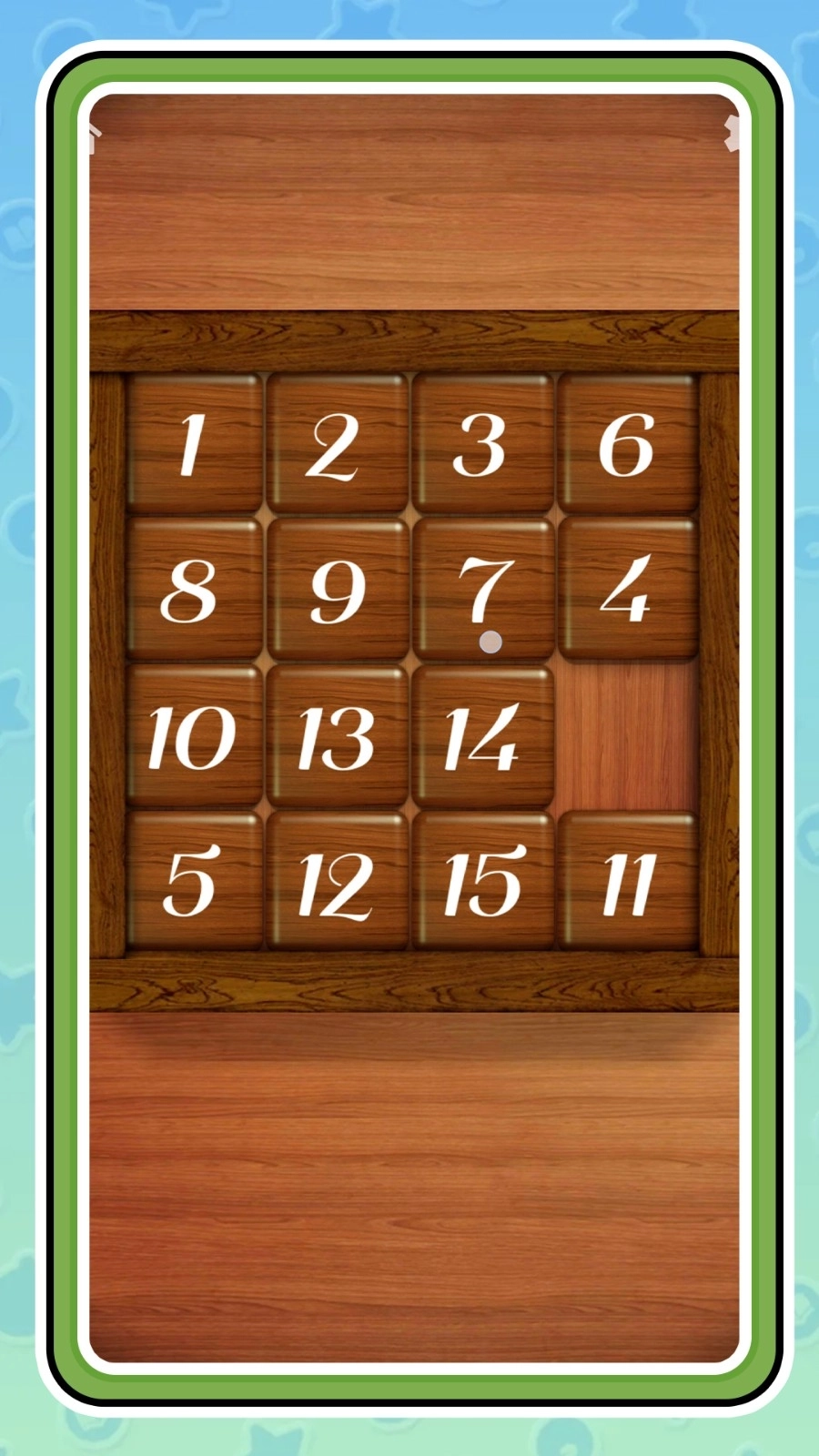This screenshot has height=1456, width=819.
Task: Select the number 15 tile
Action: click(483, 882)
